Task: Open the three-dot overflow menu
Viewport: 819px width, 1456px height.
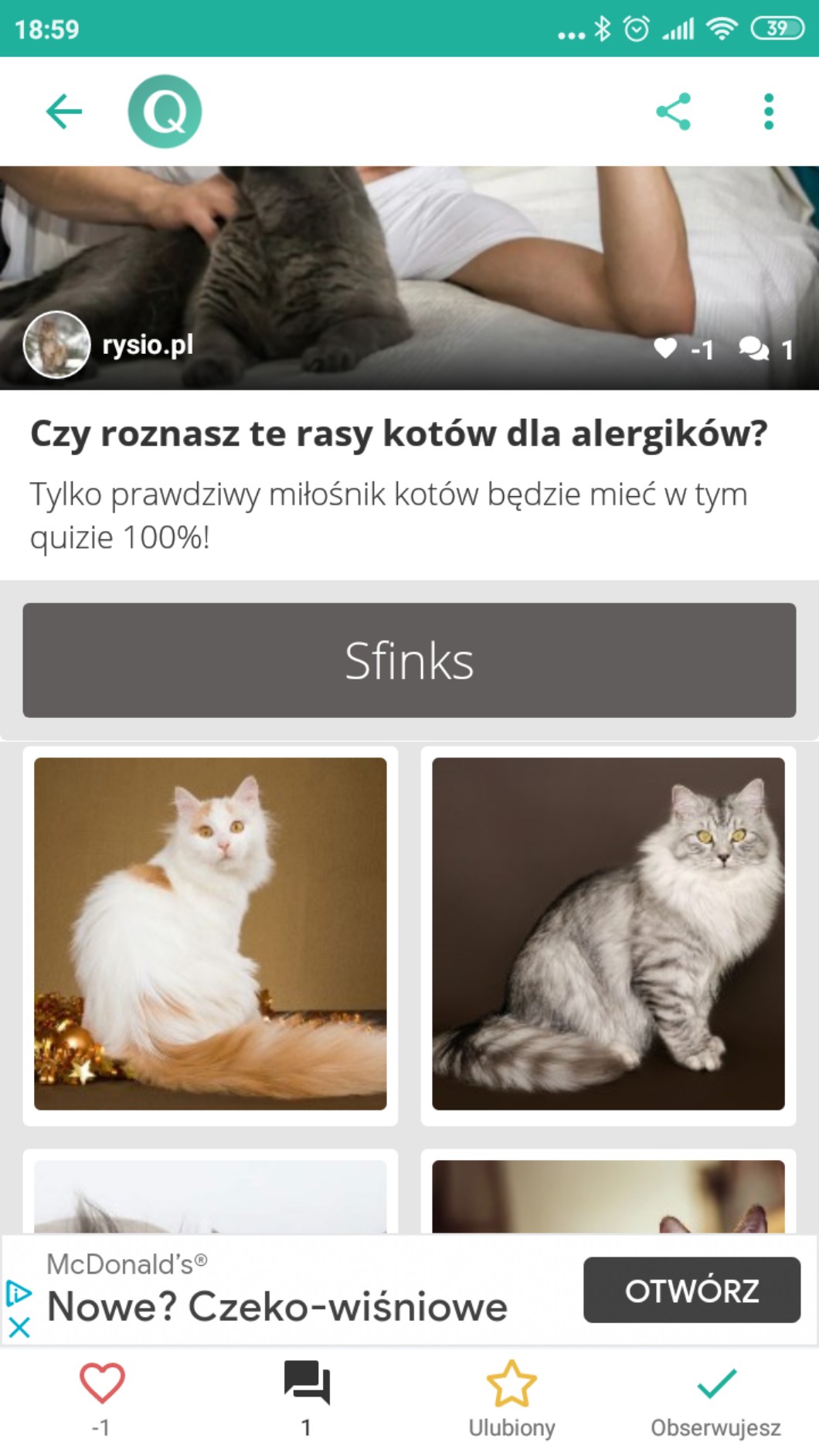Action: pos(768,112)
